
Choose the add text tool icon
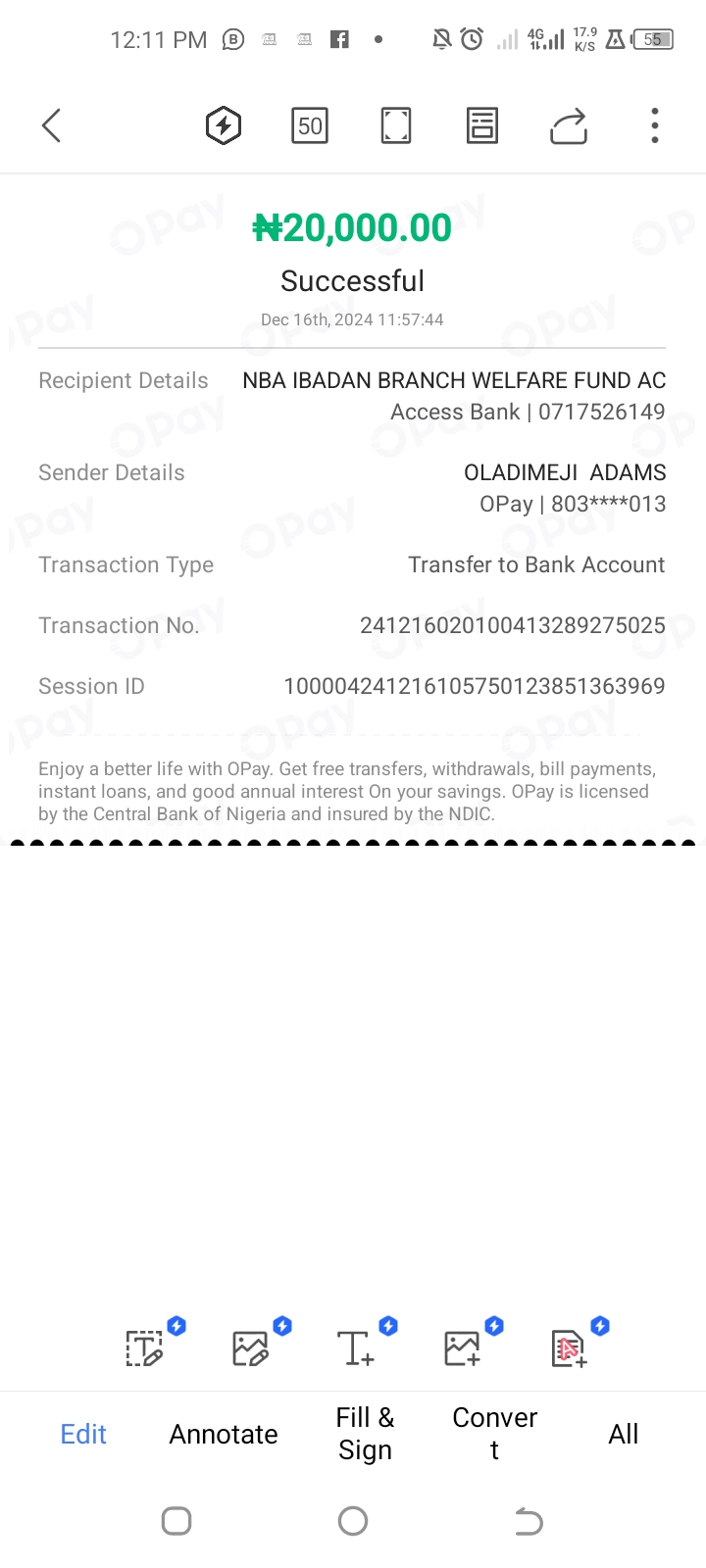[356, 1348]
